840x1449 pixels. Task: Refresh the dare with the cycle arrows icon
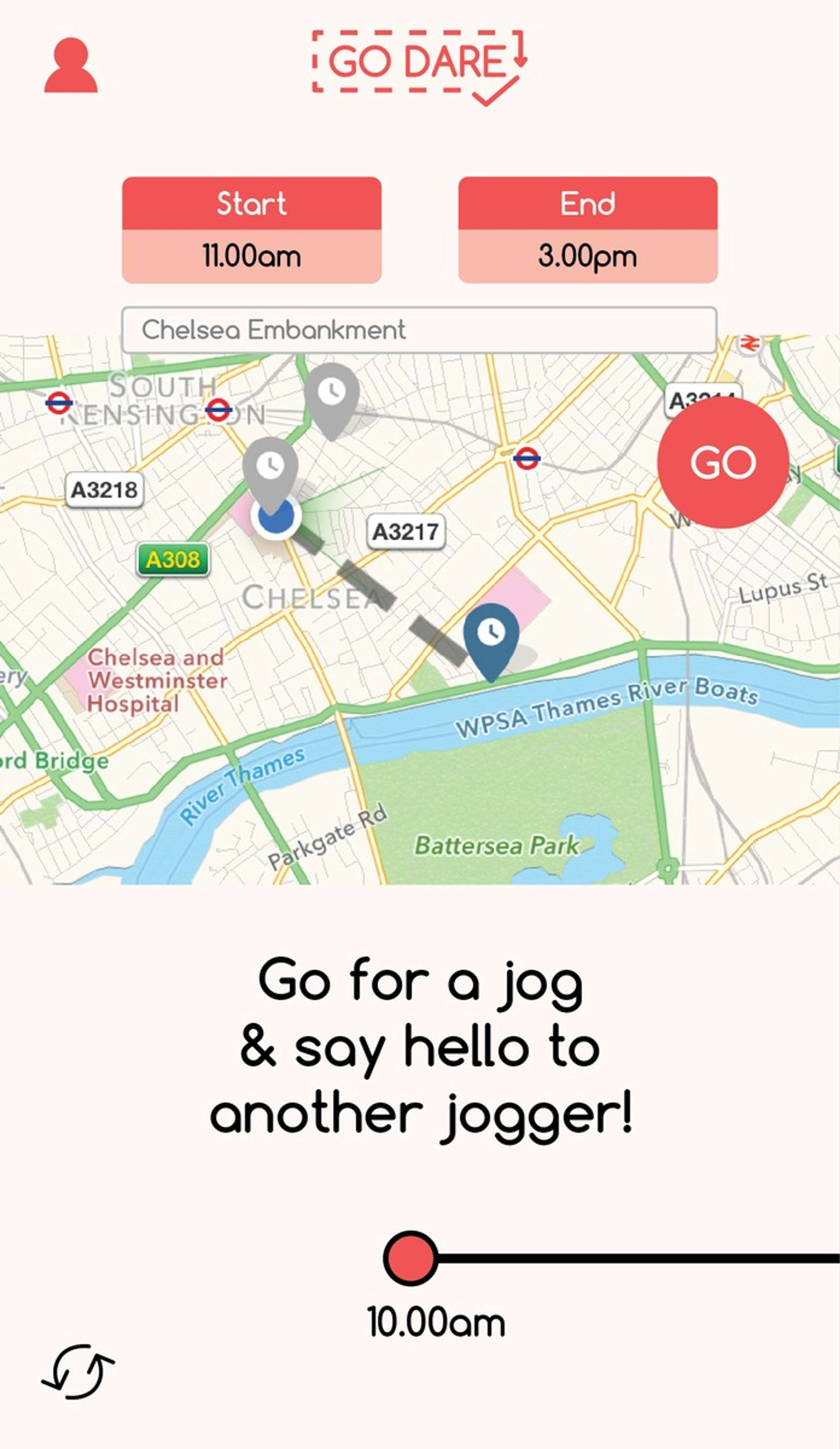(78, 1371)
